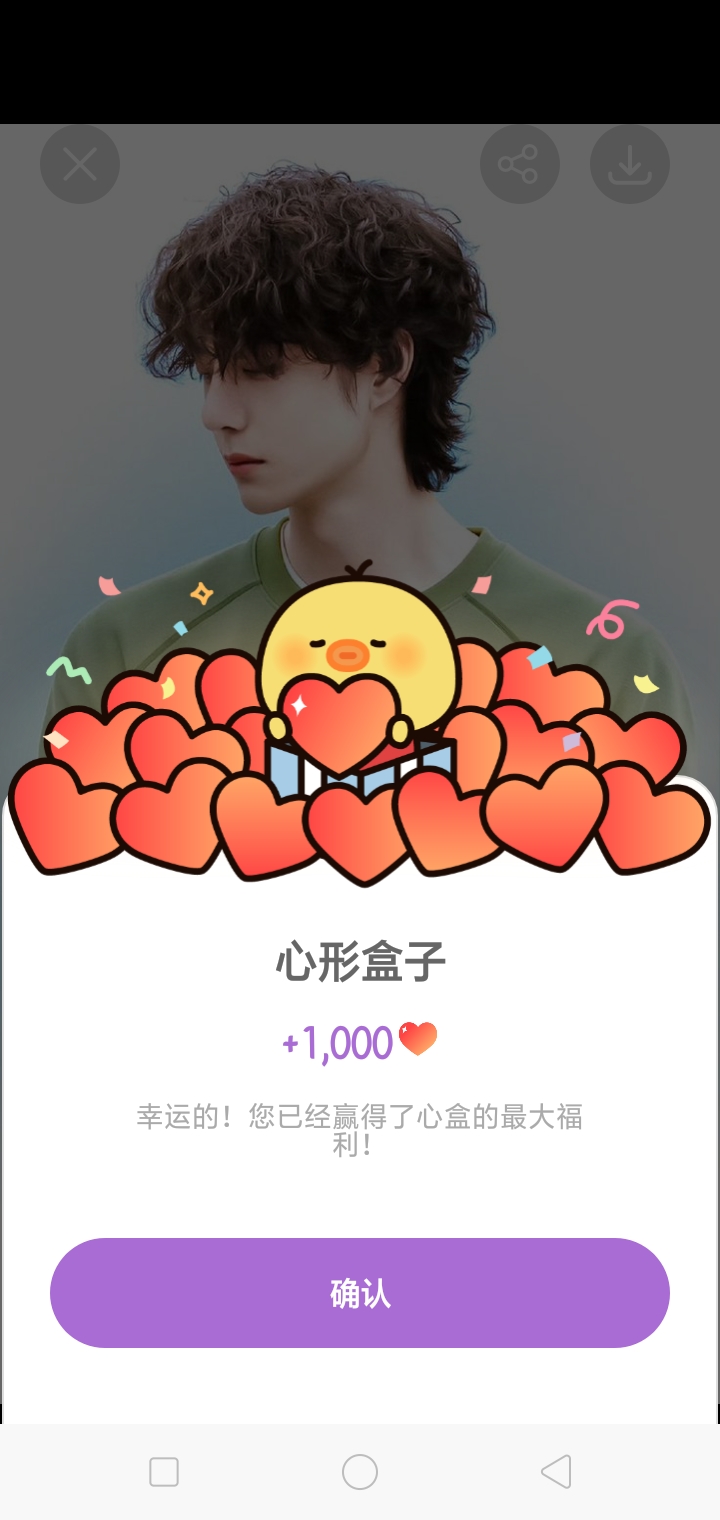Screen dimensions: 720x1520
Task: Tap the purple 确认 confirm button
Action: tap(360, 1293)
